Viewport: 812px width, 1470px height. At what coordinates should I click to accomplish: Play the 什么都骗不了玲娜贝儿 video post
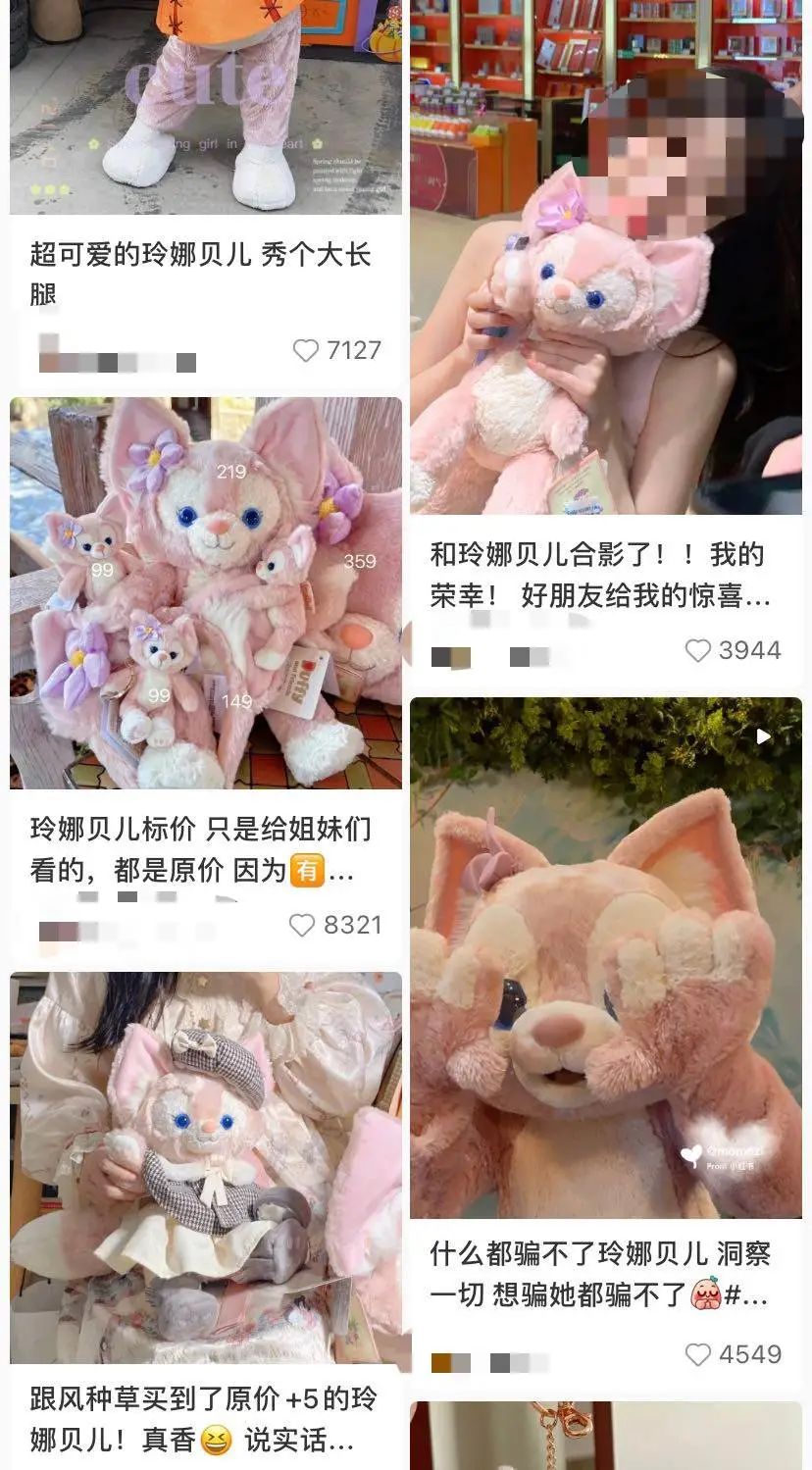coord(605,957)
